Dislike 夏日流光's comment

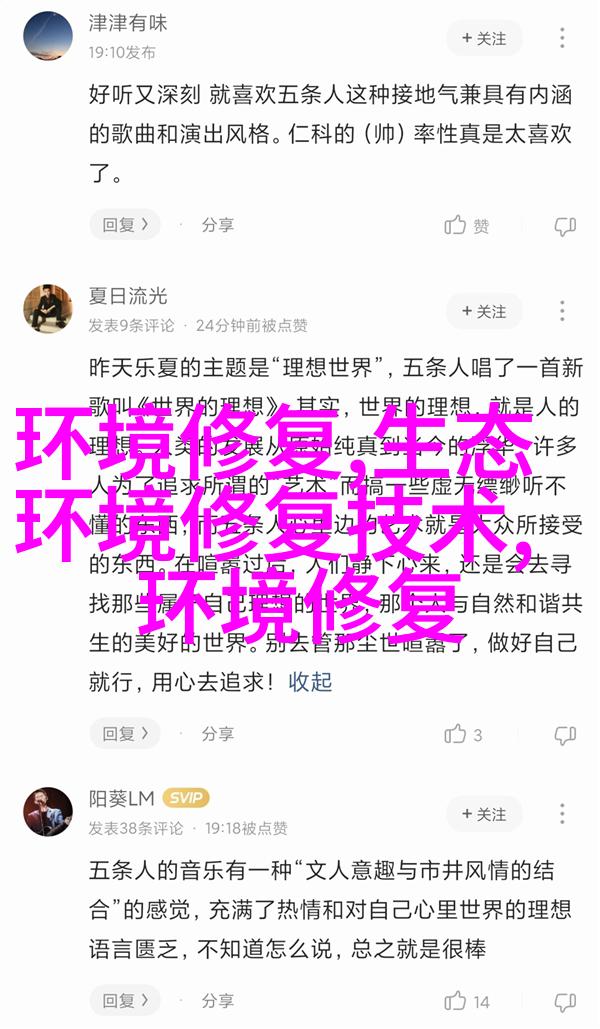tap(565, 735)
